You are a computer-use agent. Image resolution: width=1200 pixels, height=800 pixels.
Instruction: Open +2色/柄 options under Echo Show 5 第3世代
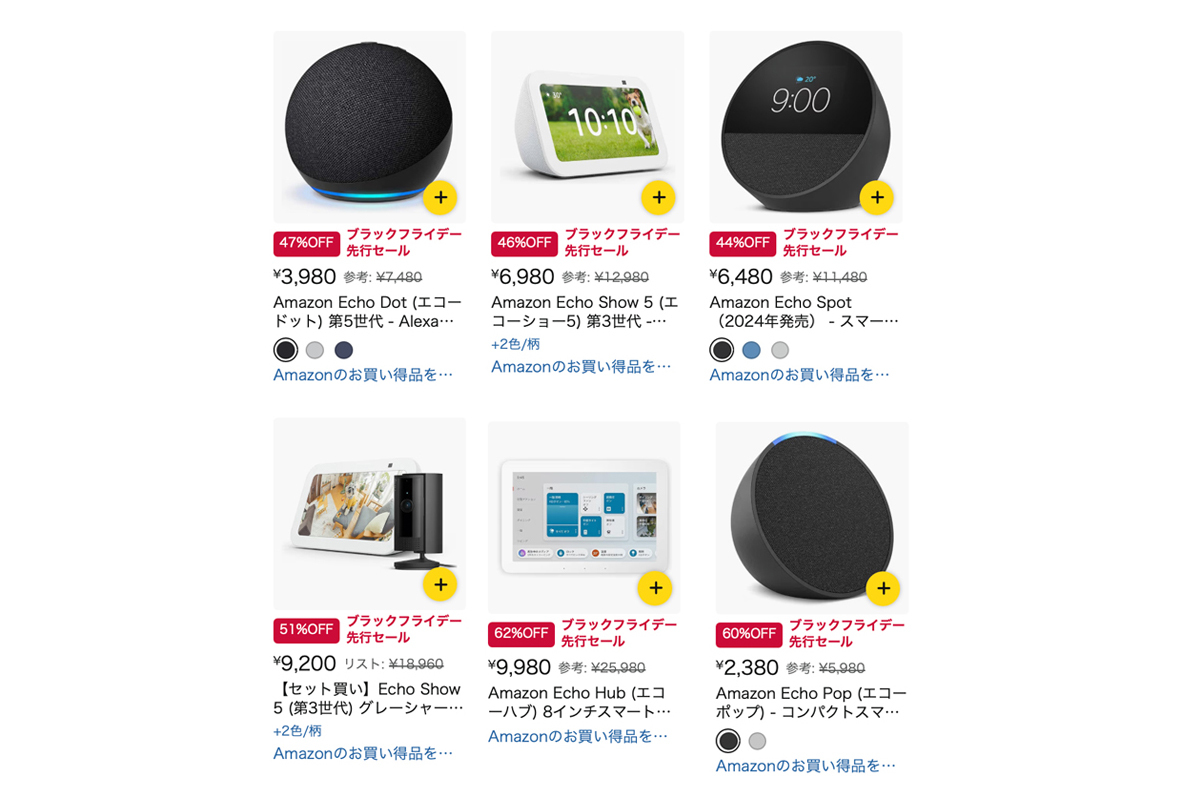[x=515, y=344]
